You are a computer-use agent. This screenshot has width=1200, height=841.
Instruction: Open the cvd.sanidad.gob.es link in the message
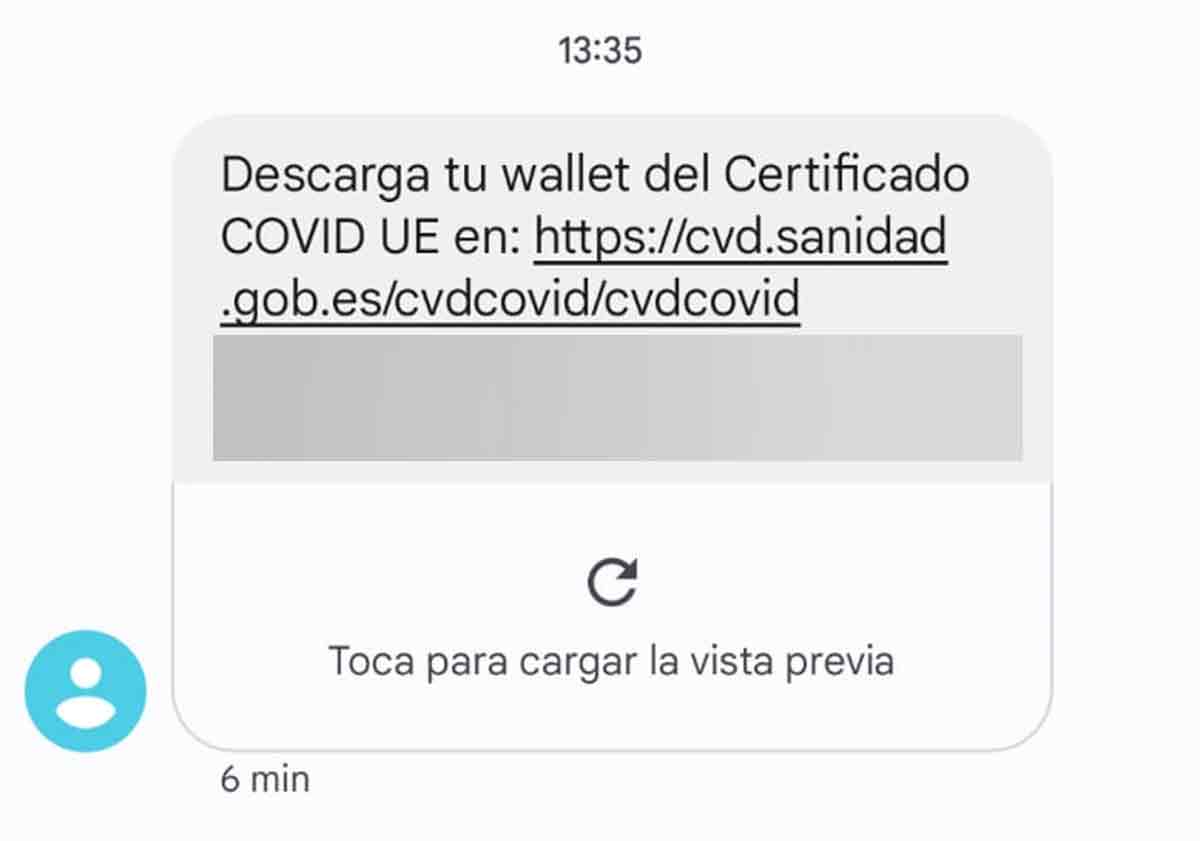click(x=740, y=240)
